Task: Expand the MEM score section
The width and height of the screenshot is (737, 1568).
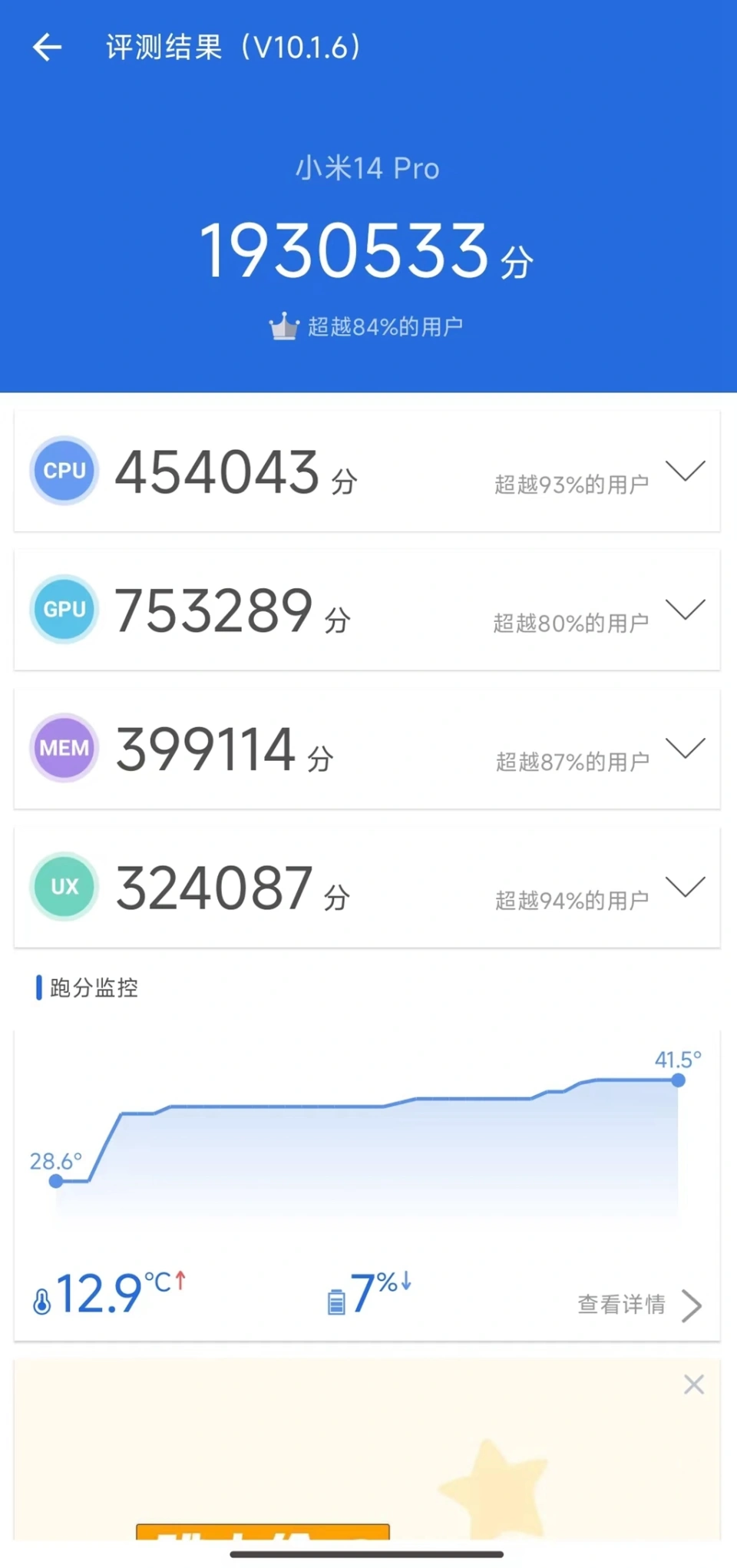Action: tap(685, 748)
